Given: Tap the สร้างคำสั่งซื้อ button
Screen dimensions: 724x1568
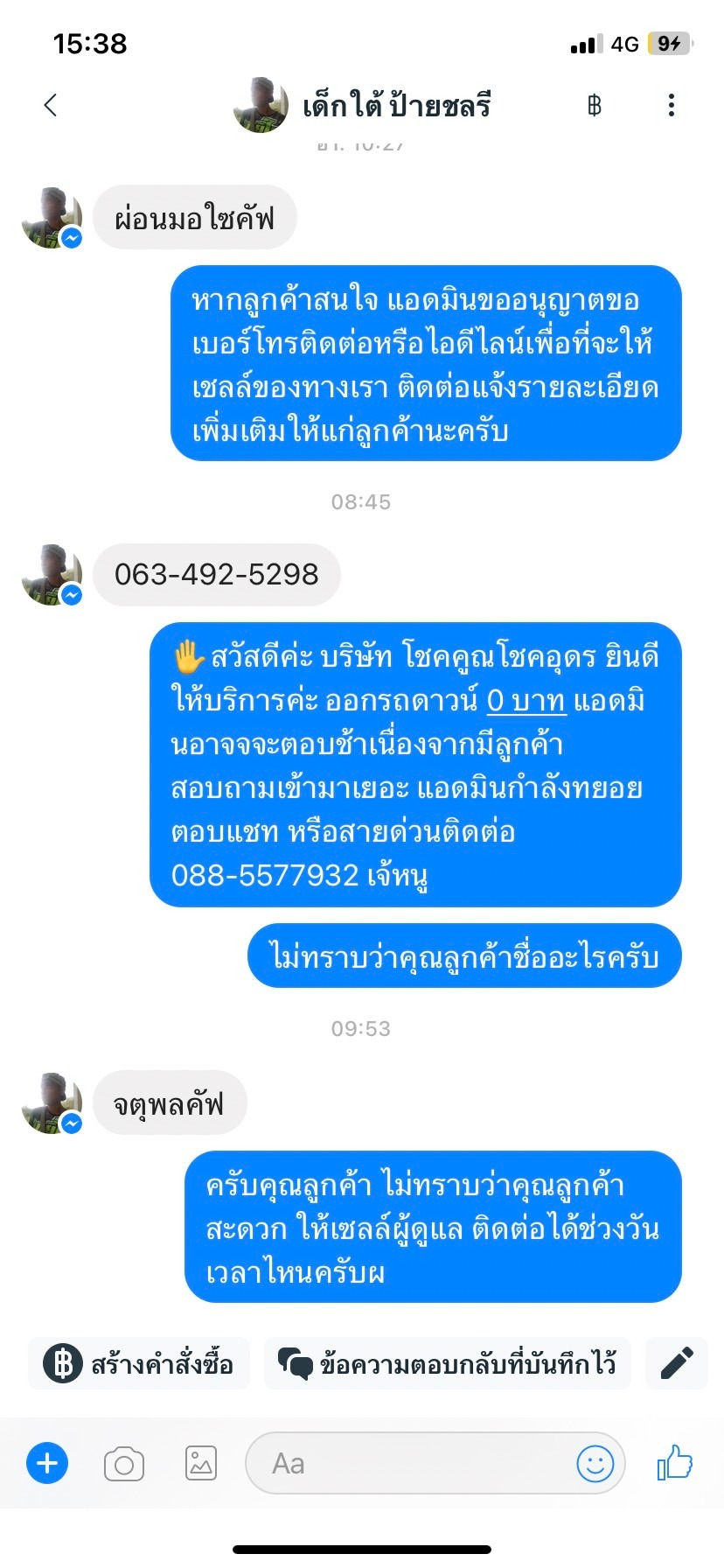Looking at the screenshot, I should click(x=139, y=1363).
